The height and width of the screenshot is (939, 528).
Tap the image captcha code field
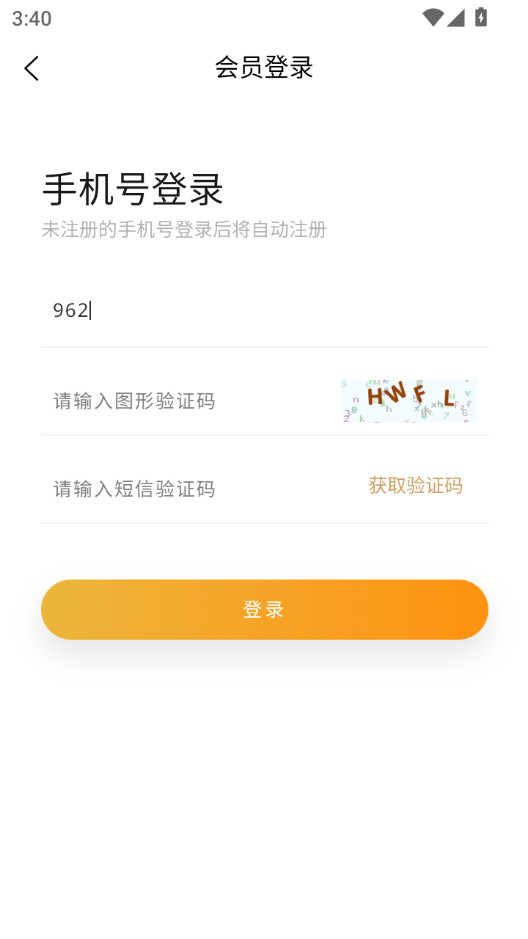click(x=191, y=401)
